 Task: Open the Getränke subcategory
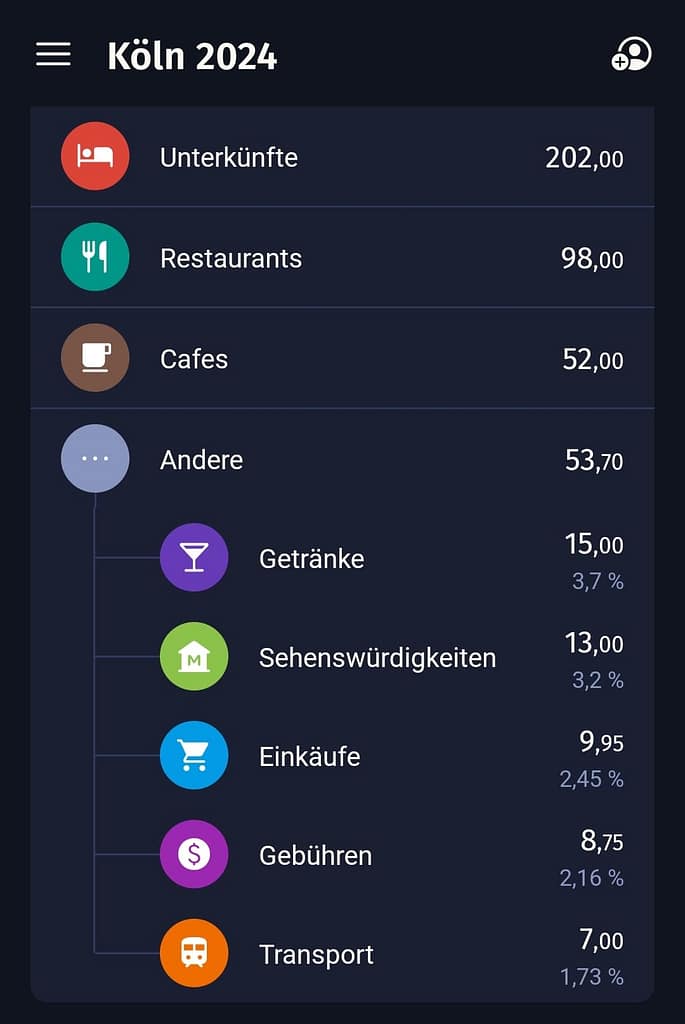390,558
